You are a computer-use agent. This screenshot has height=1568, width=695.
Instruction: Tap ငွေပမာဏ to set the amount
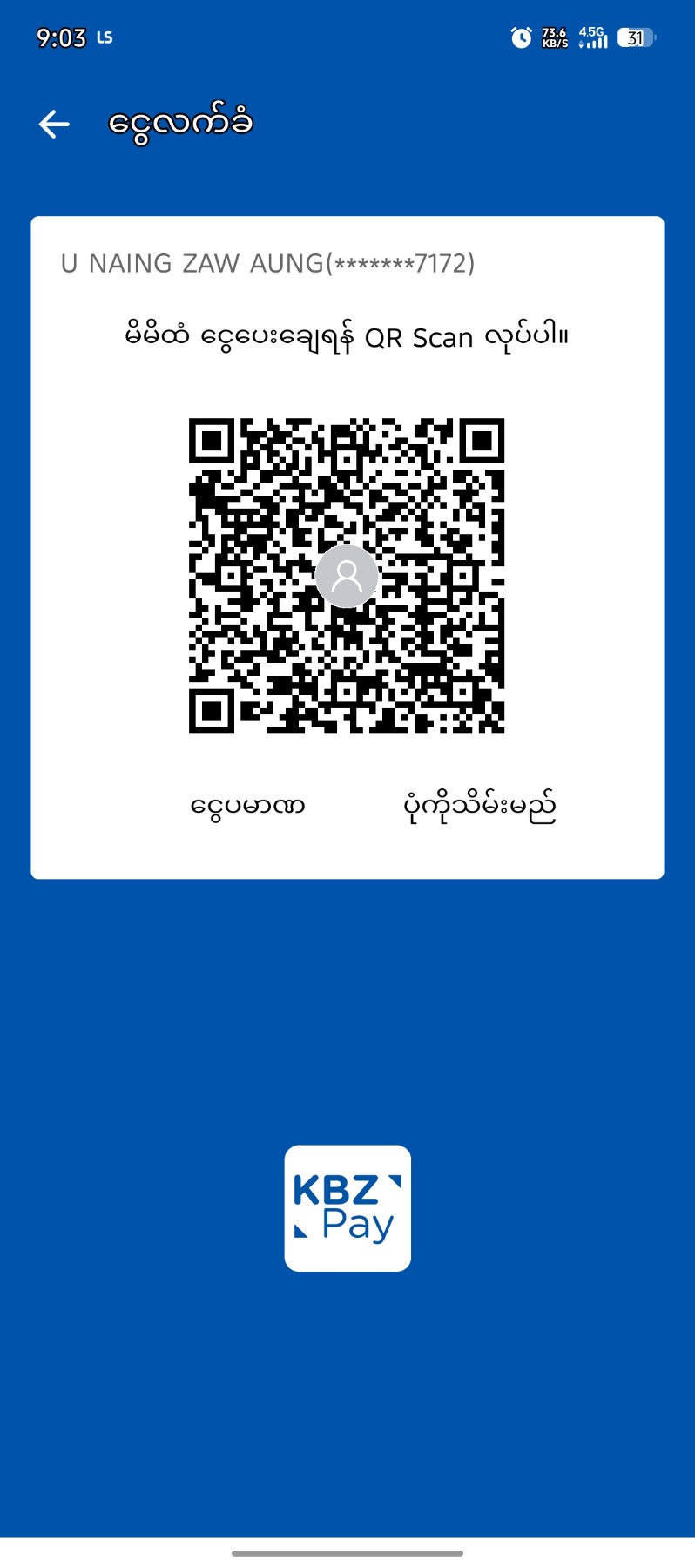pos(247,807)
